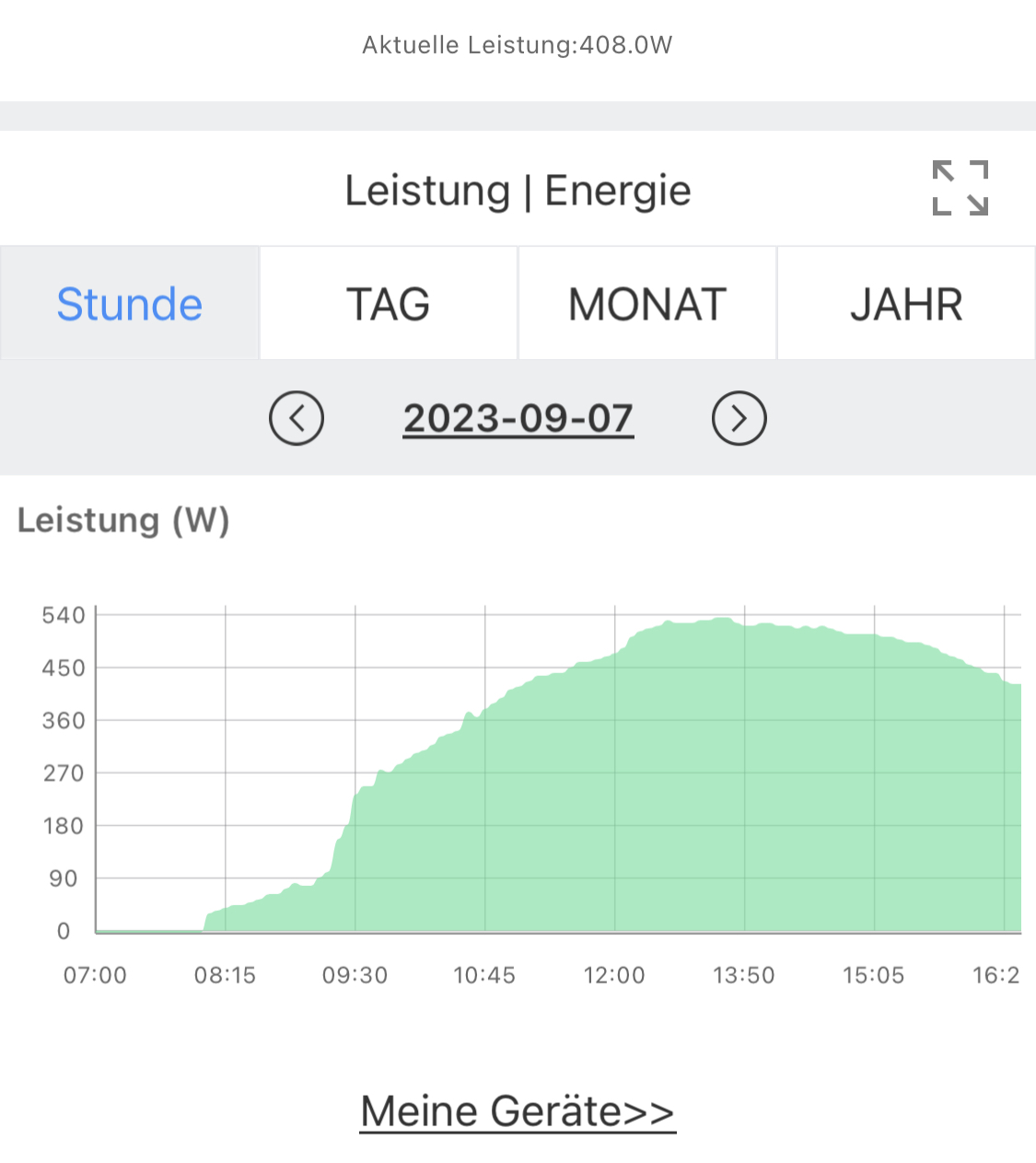Image resolution: width=1036 pixels, height=1163 pixels.
Task: Open the Meine Geräte link
Action: 518,1111
